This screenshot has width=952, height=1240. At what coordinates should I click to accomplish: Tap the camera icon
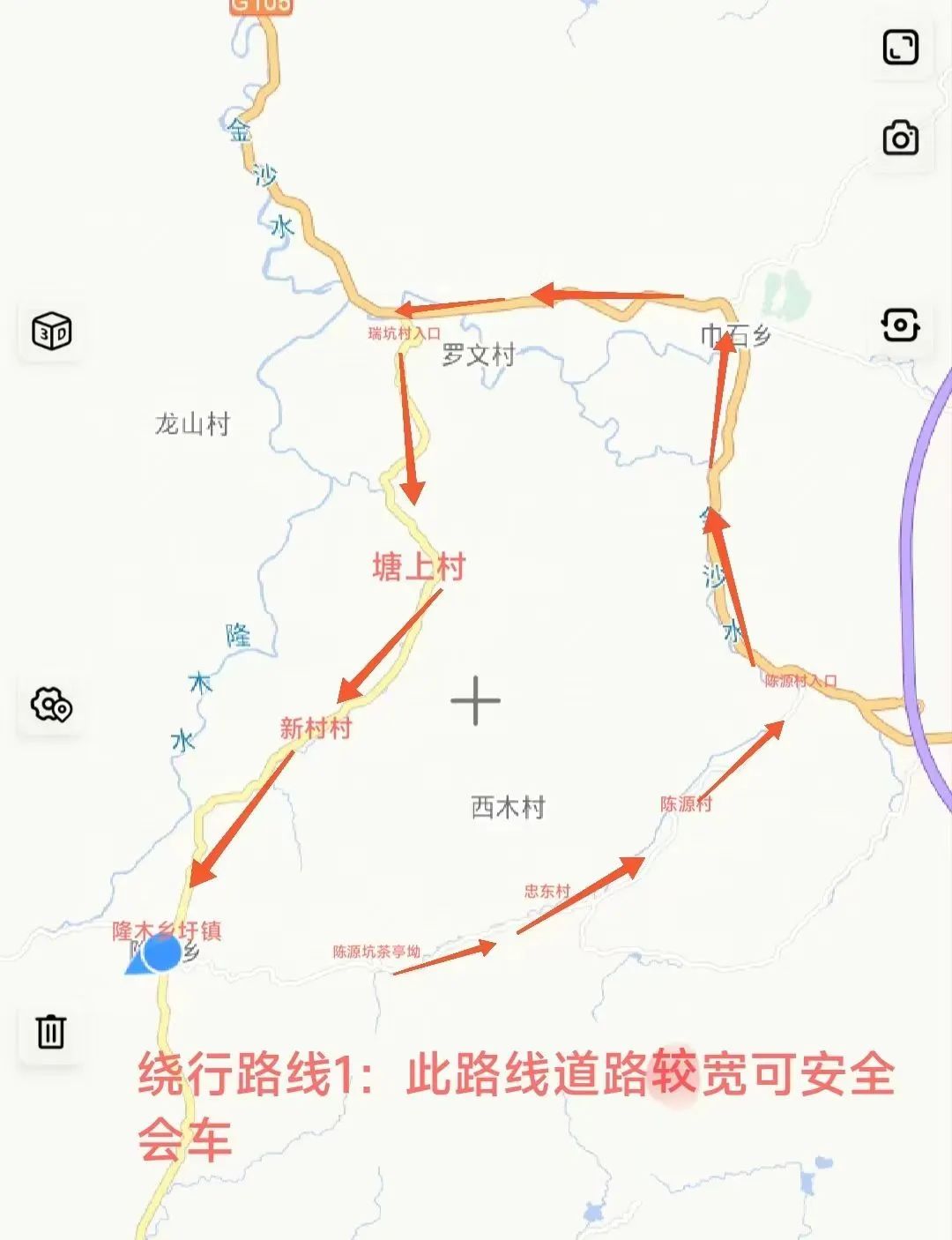tap(900, 139)
